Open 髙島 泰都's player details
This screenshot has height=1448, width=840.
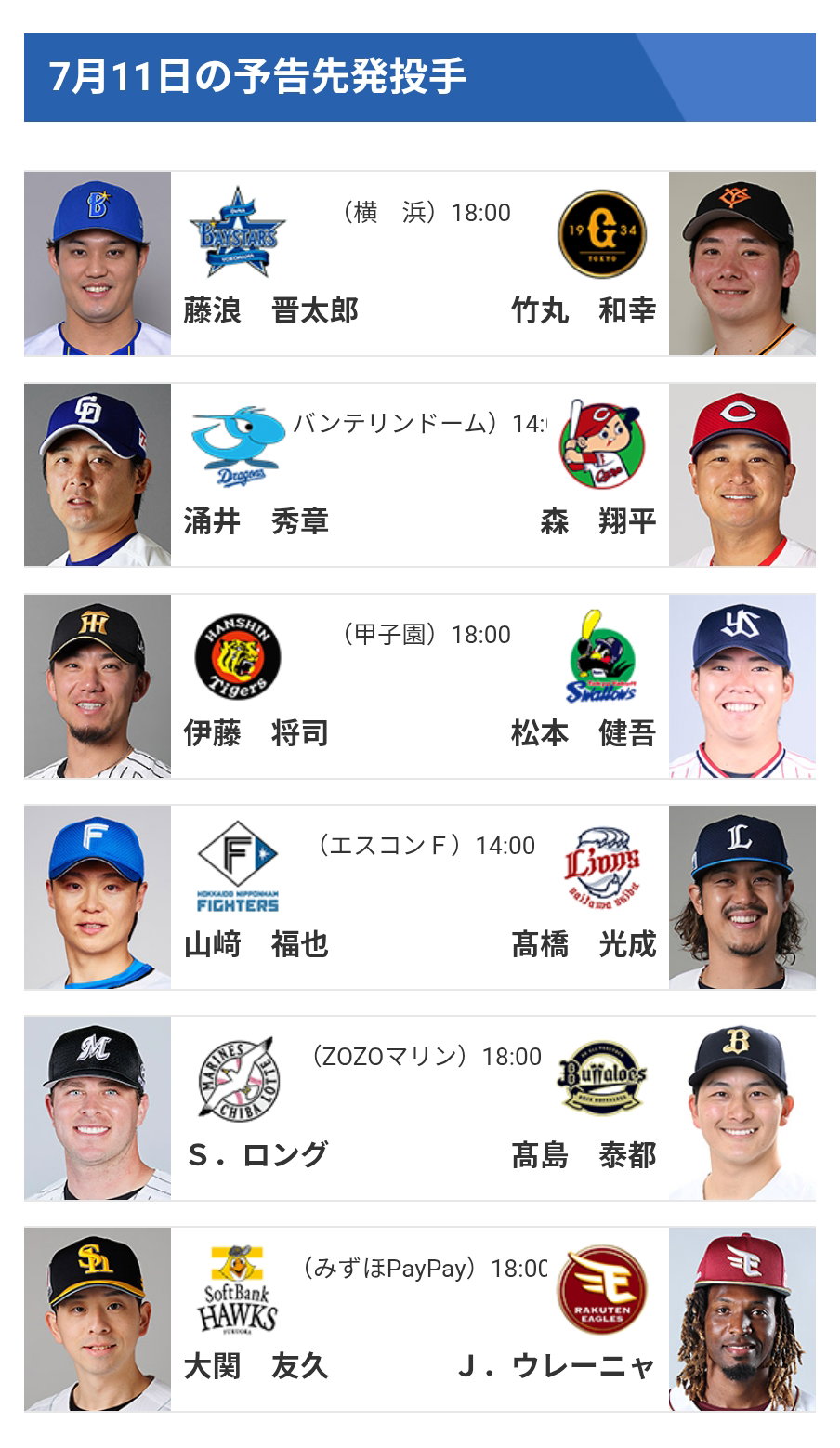[x=584, y=1155]
